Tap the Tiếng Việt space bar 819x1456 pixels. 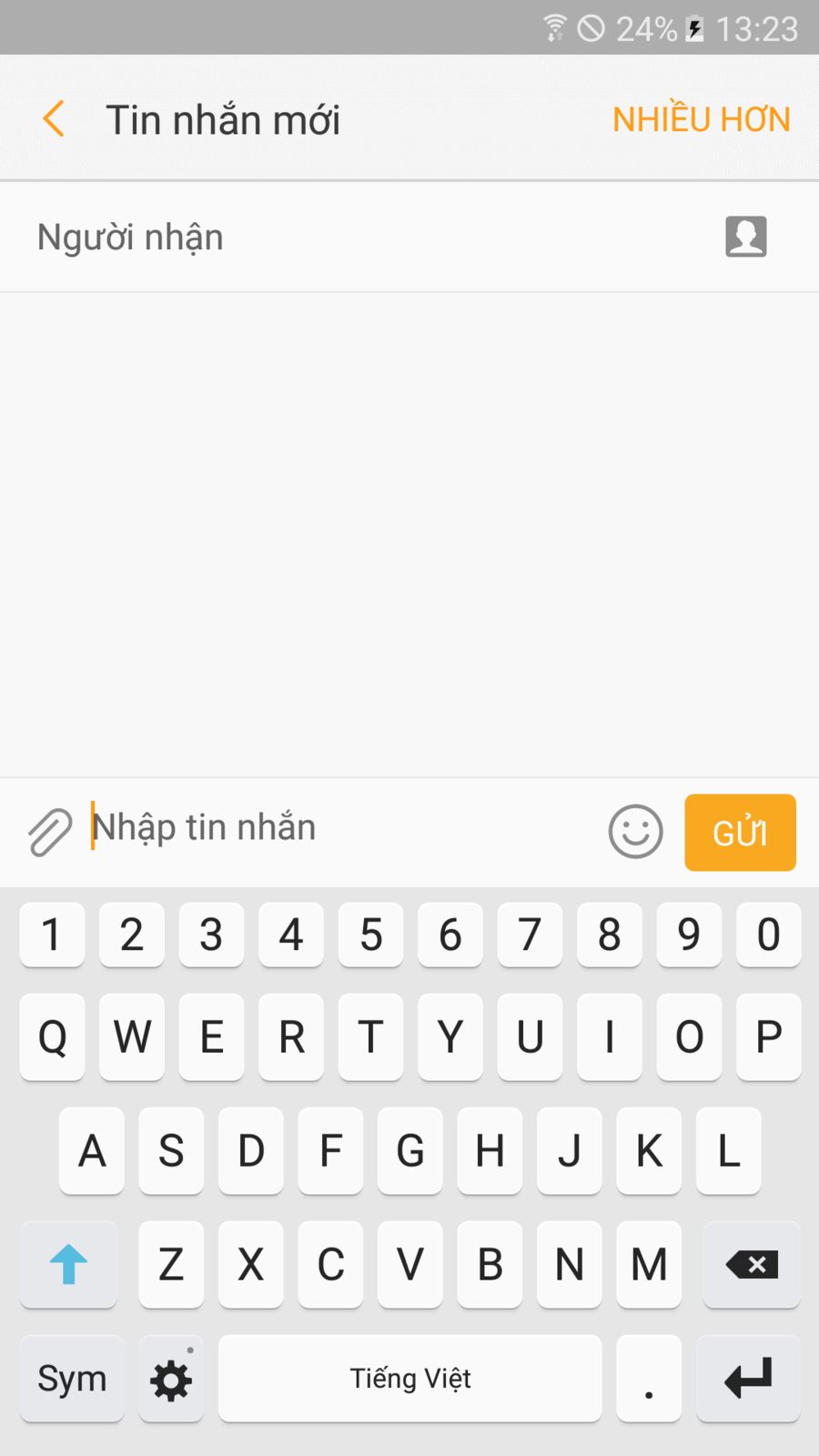coord(409,1378)
